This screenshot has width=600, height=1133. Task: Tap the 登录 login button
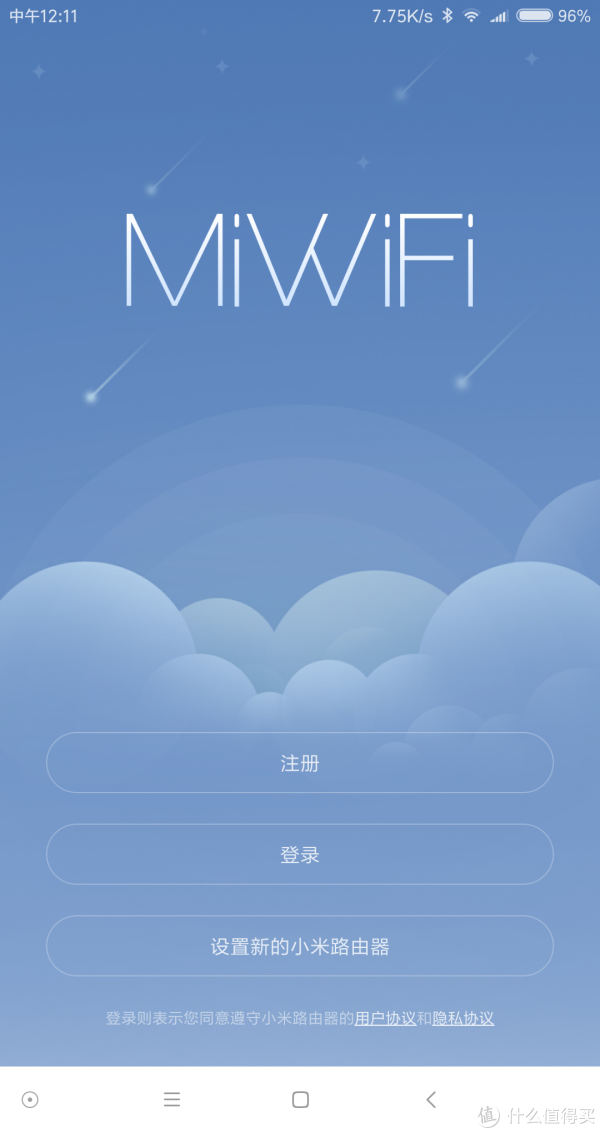click(300, 855)
